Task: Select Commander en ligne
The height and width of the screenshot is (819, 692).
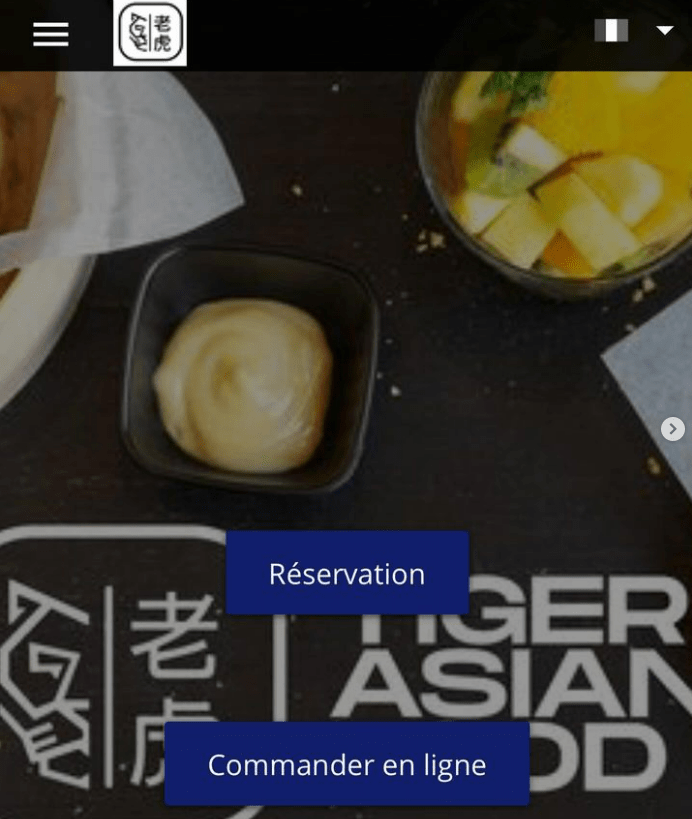Action: [x=347, y=765]
